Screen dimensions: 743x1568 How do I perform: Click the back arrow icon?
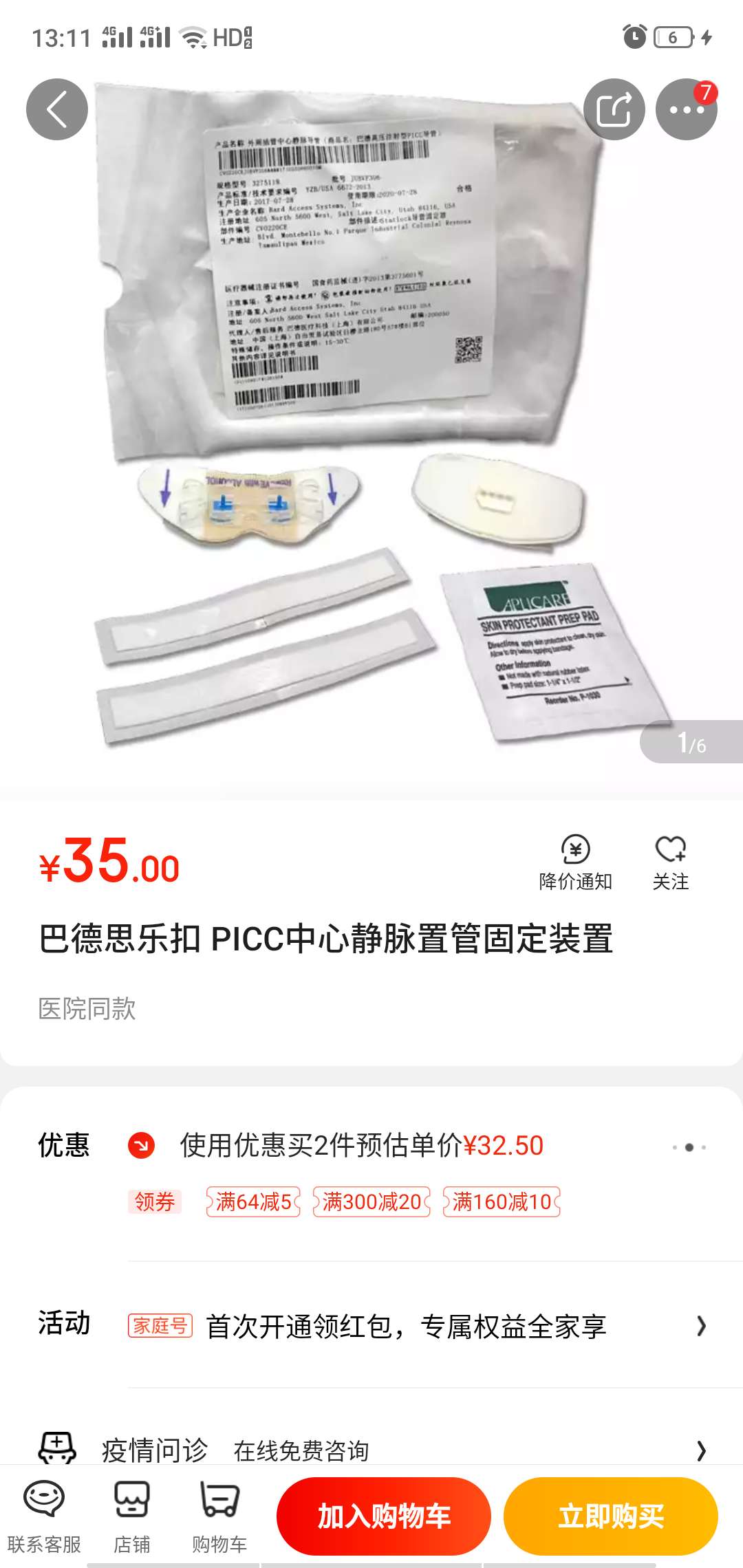pos(57,109)
